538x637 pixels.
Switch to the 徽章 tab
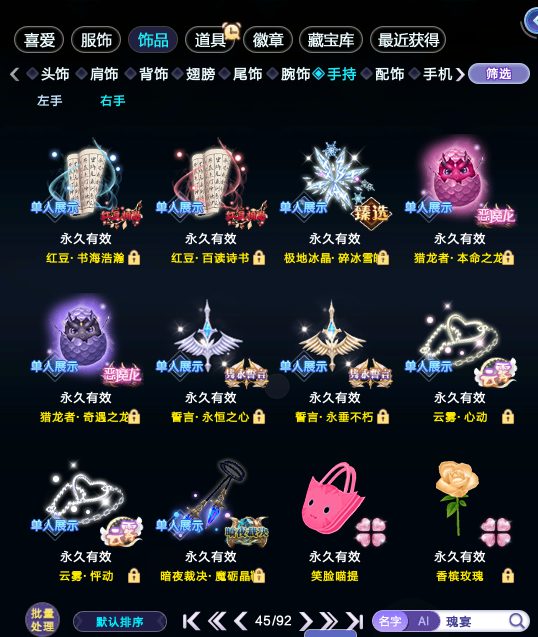[x=267, y=40]
